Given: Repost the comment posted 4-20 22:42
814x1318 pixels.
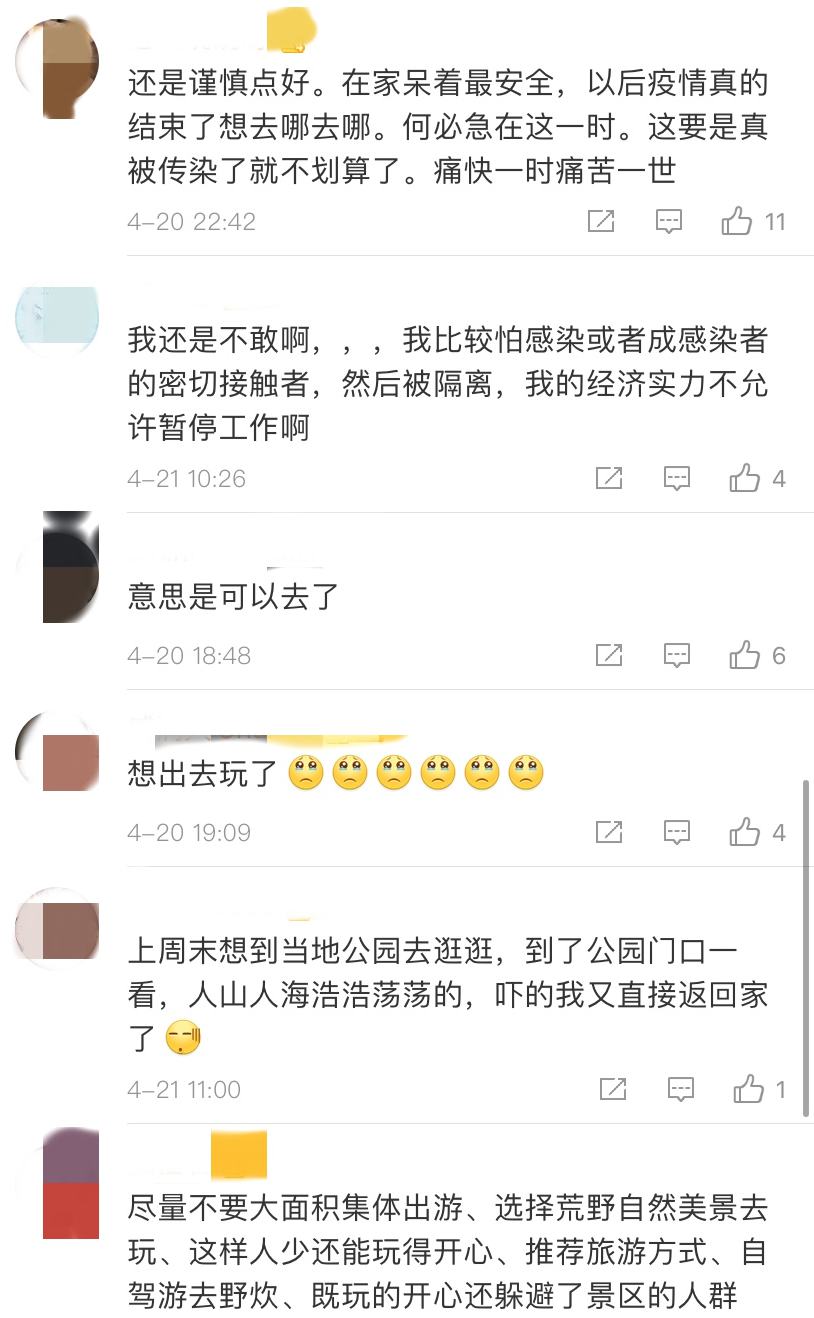Looking at the screenshot, I should (600, 221).
